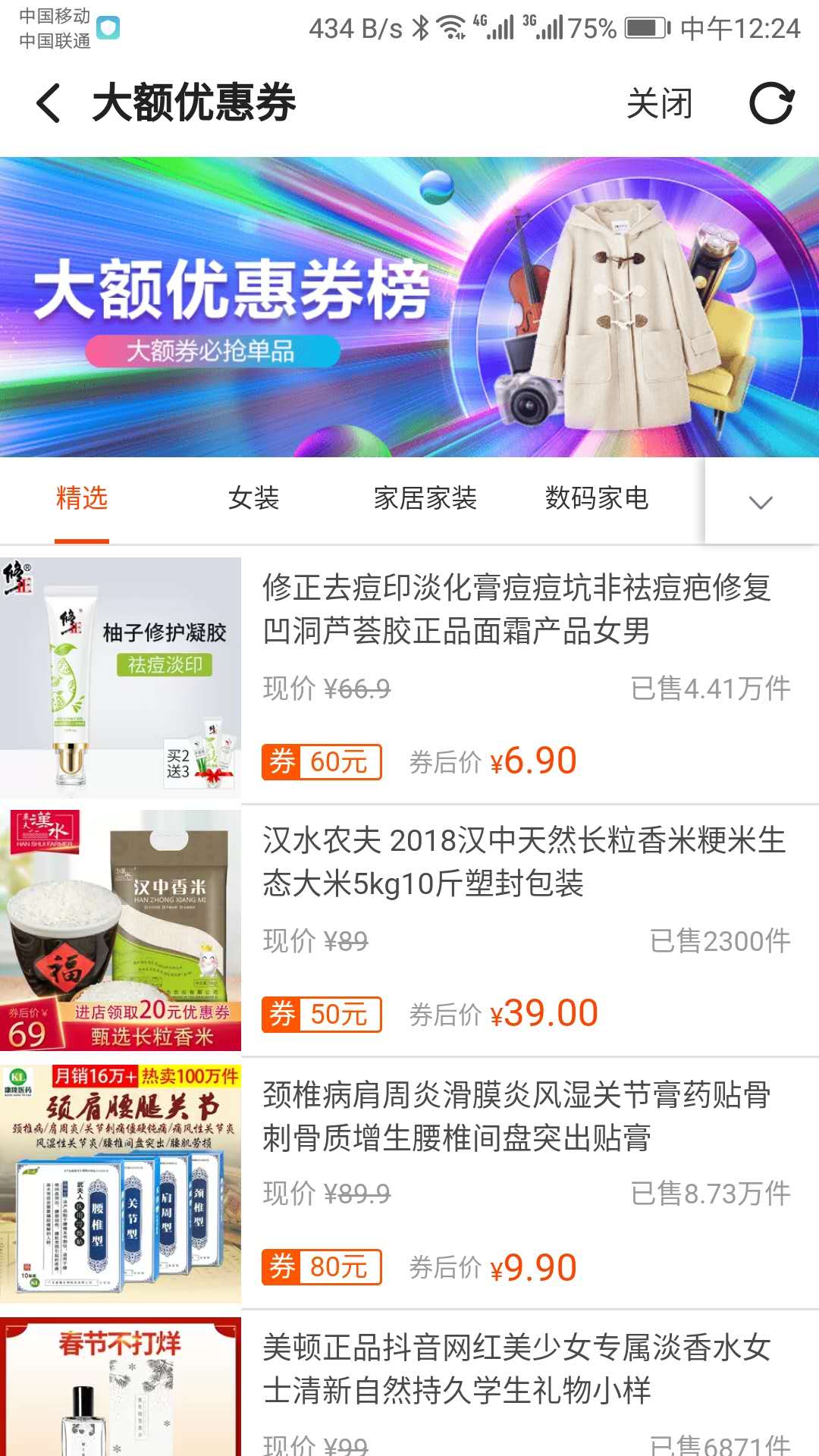The image size is (819, 1456).
Task: View the 美顿 淡香水 product
Action: 516,1369
